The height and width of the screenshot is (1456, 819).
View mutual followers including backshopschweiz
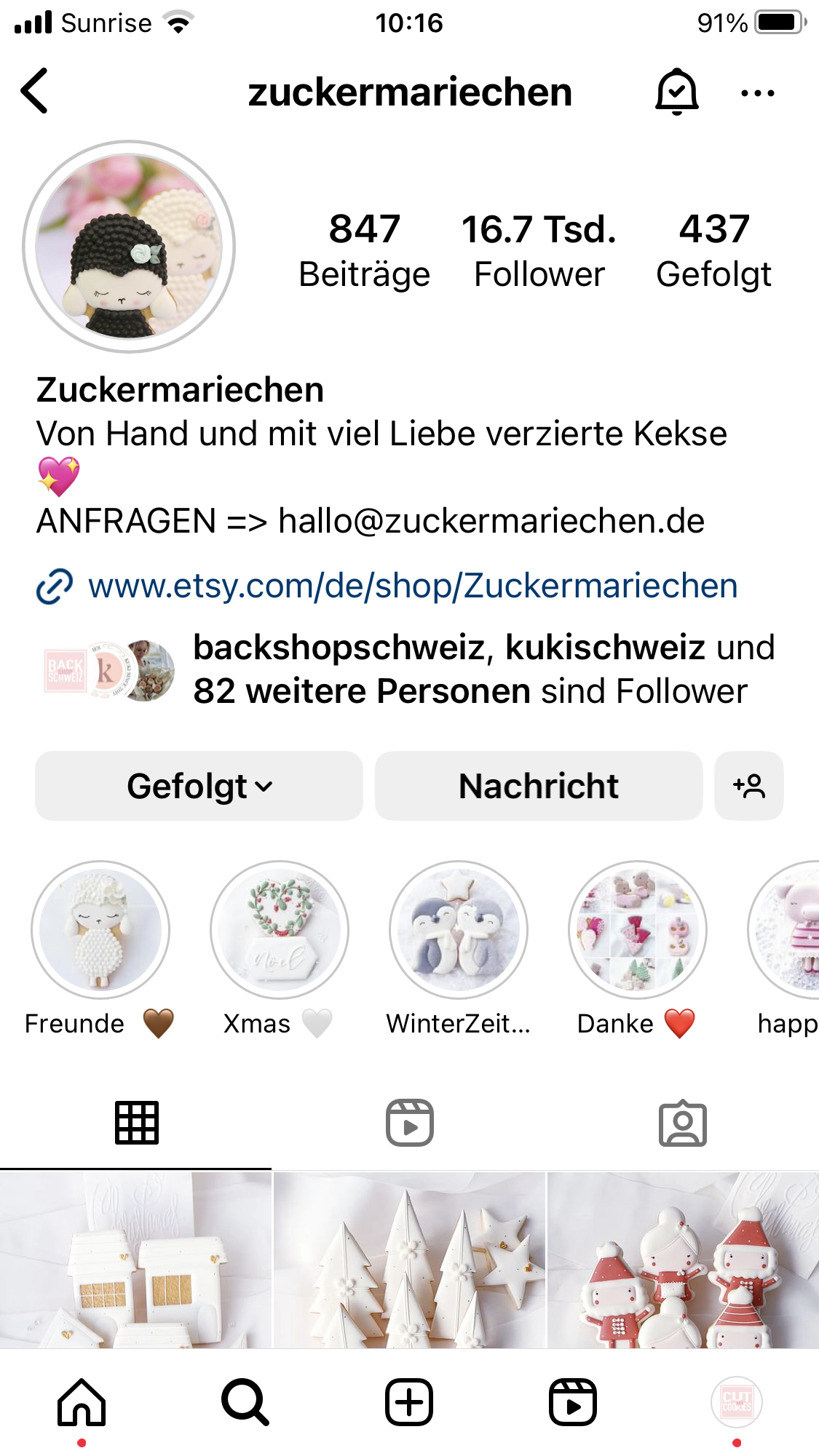pyautogui.click(x=470, y=669)
